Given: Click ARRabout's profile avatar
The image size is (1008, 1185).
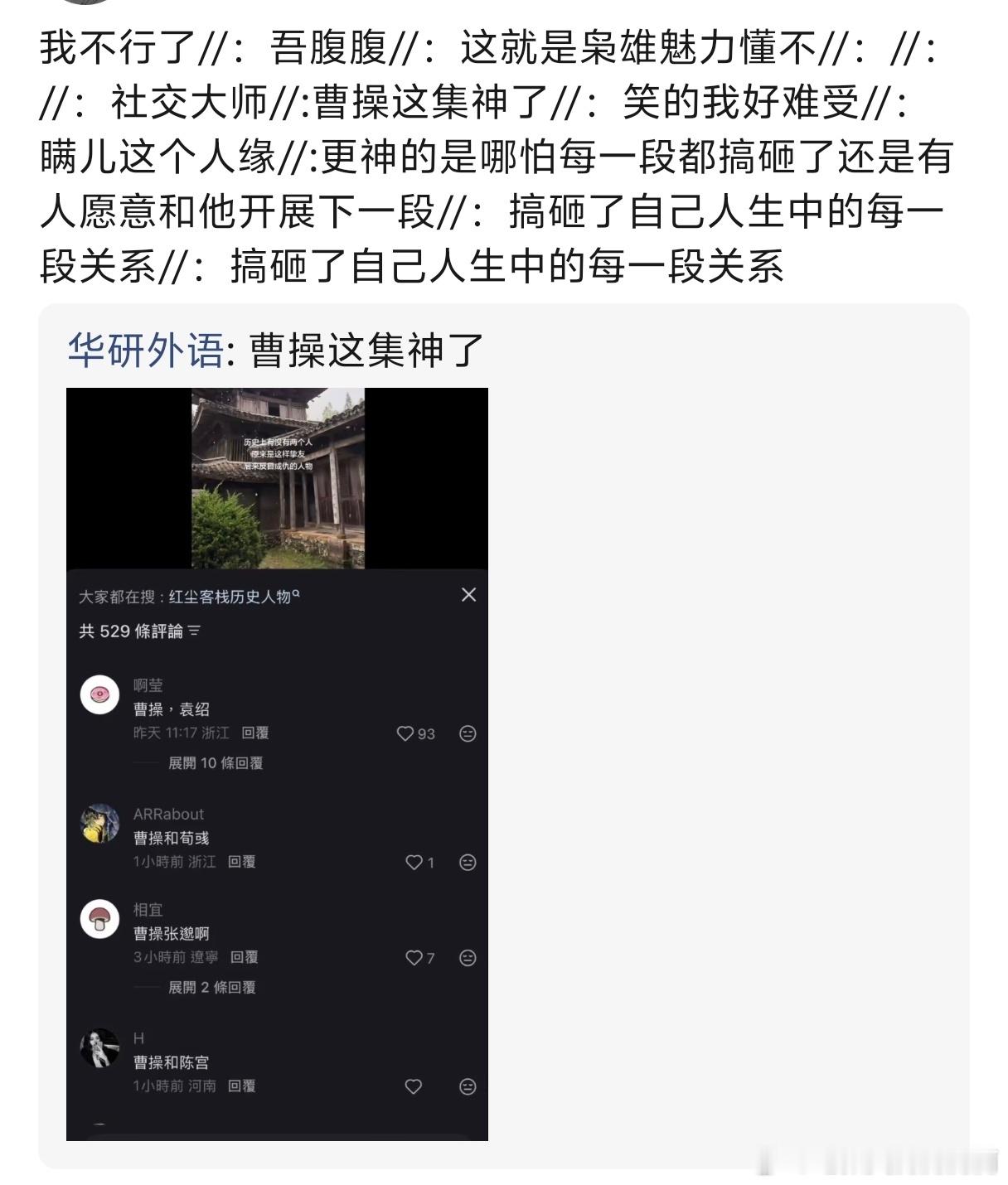Looking at the screenshot, I should point(101,823).
